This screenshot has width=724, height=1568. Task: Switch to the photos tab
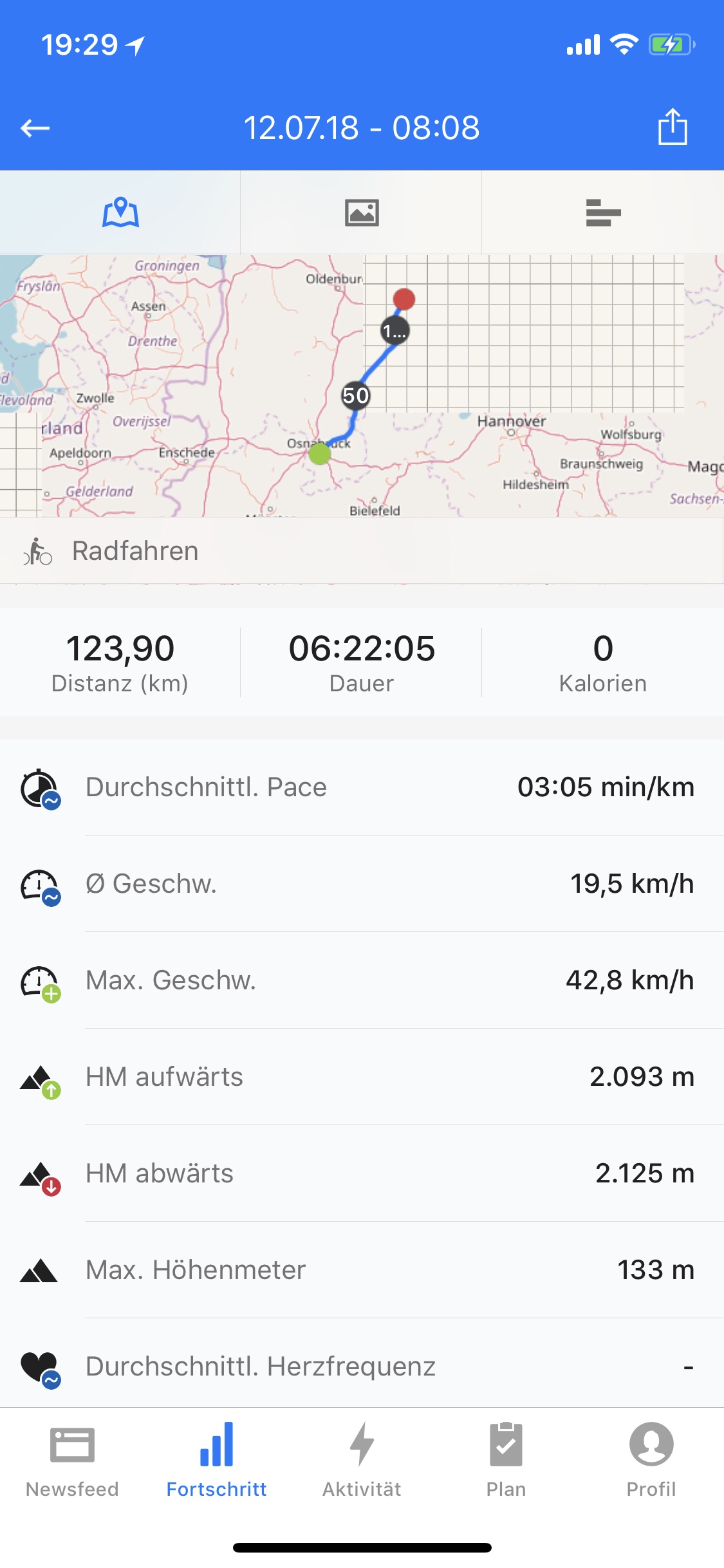[x=362, y=212]
